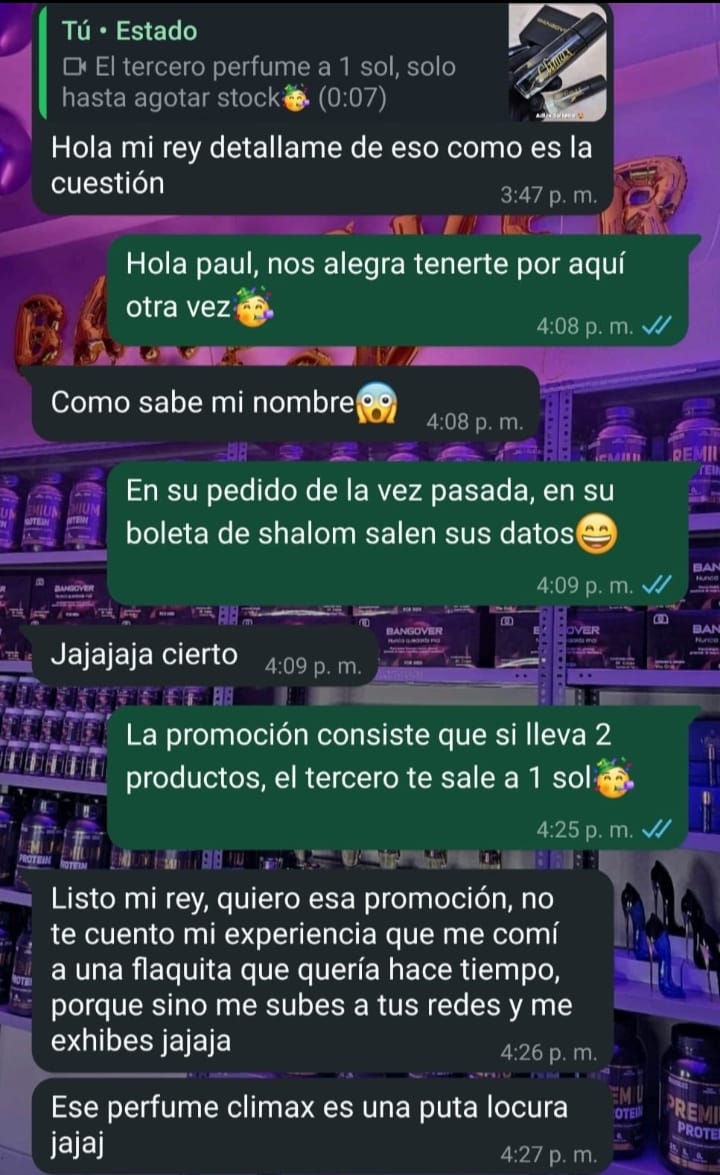This screenshot has height=1175, width=720.
Task: Click the scream emoji in 'Como sabe mi nombre' message
Action: point(376,398)
